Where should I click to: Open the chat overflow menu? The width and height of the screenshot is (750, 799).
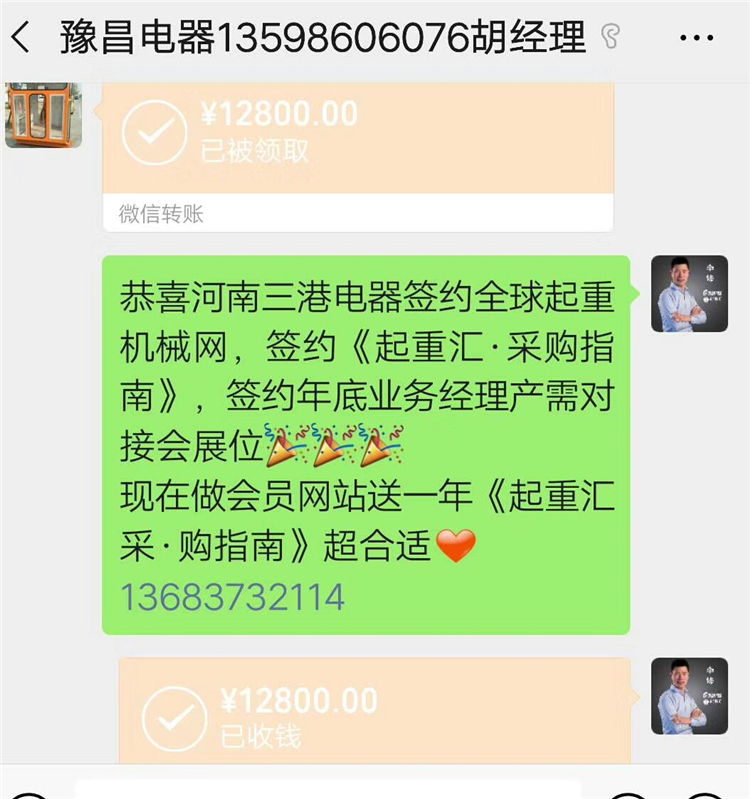point(696,39)
